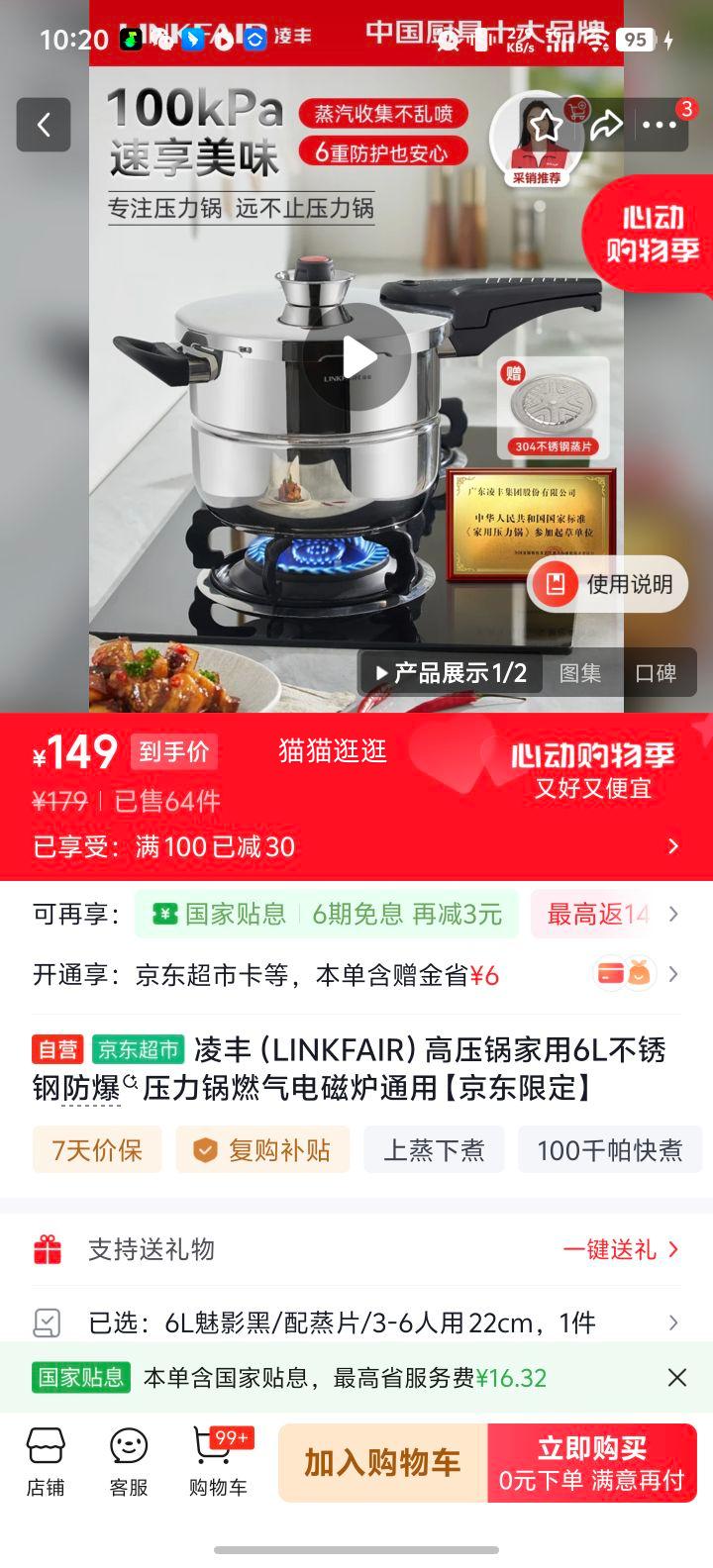Screen dimensions: 713x1568
Task: Dismiss the 国家贴息 banner
Action: pos(677,1377)
